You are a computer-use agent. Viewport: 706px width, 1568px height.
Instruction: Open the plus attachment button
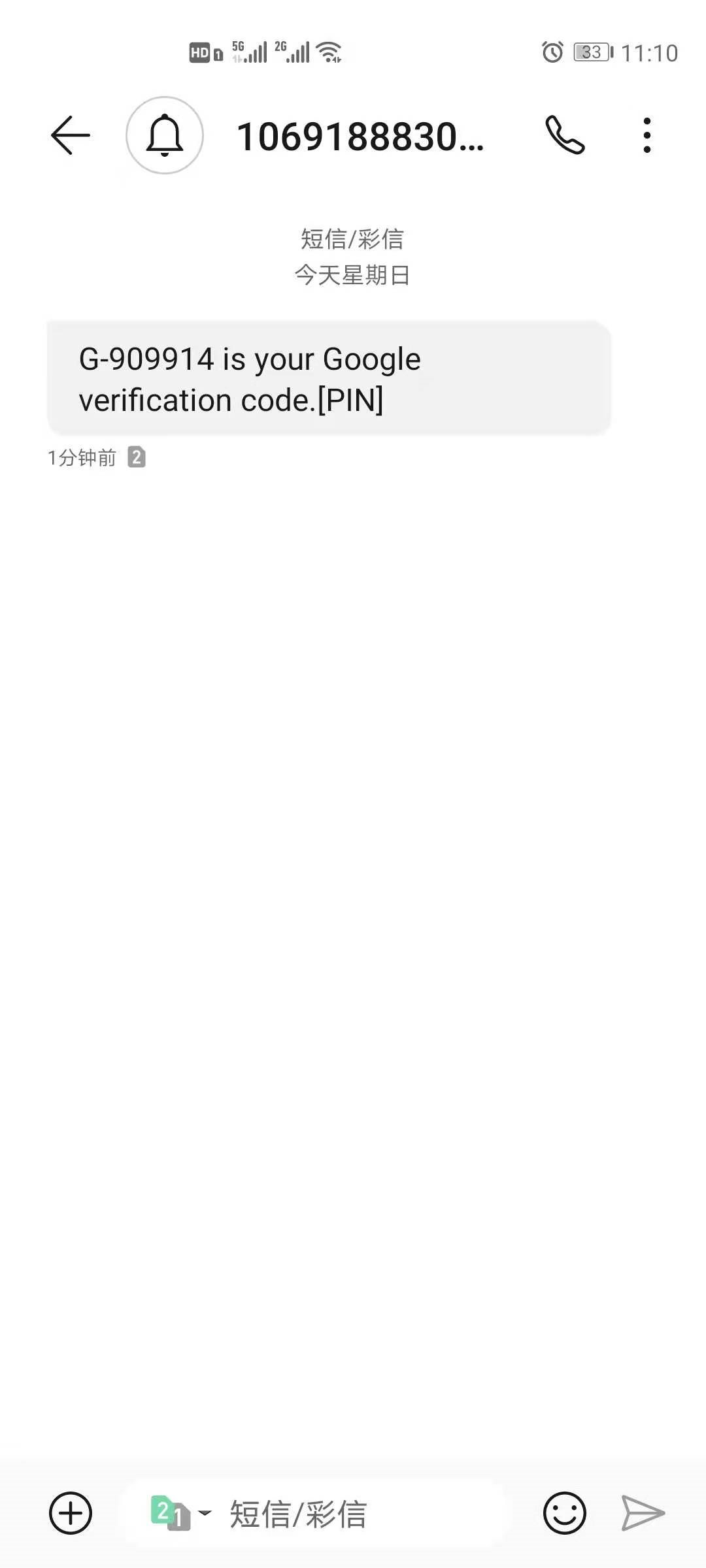[x=71, y=1513]
